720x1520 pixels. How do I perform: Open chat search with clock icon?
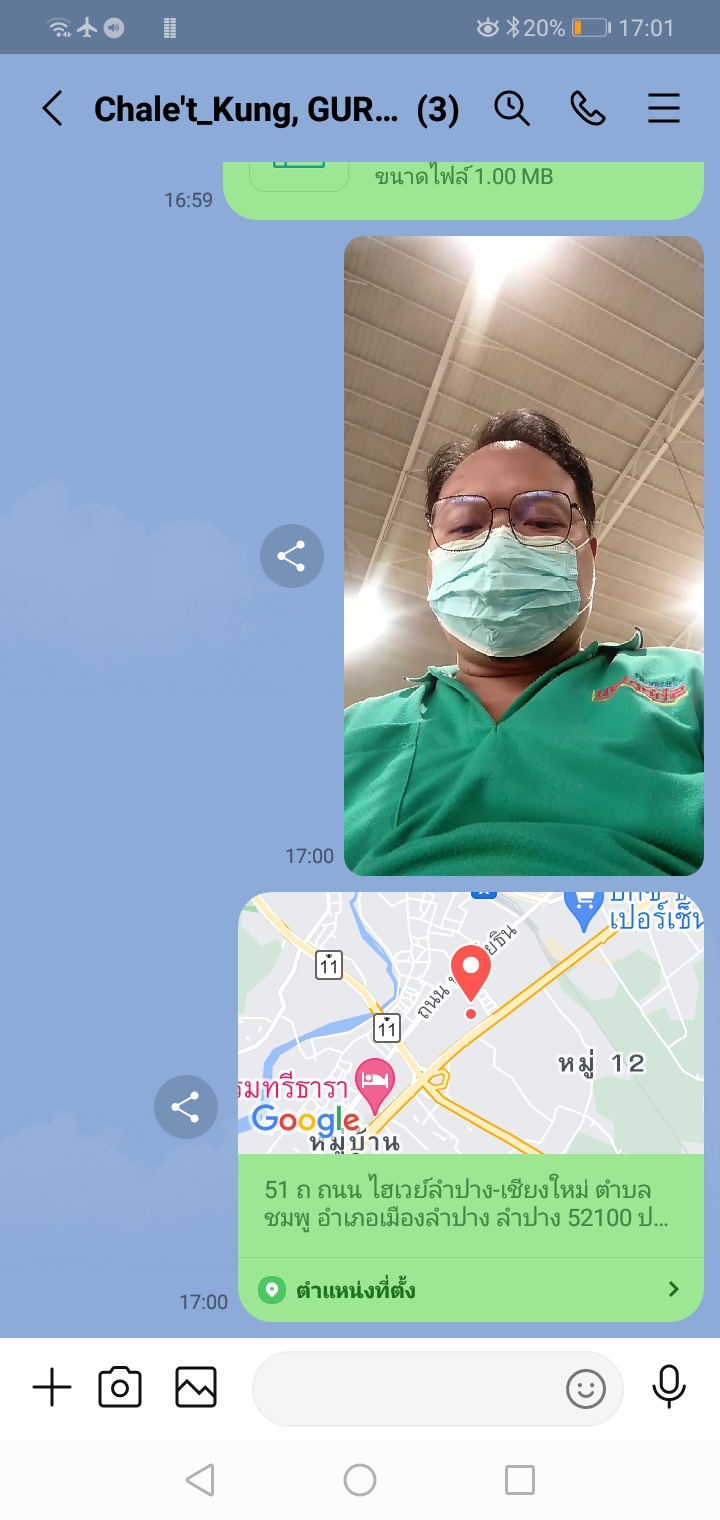coord(512,108)
